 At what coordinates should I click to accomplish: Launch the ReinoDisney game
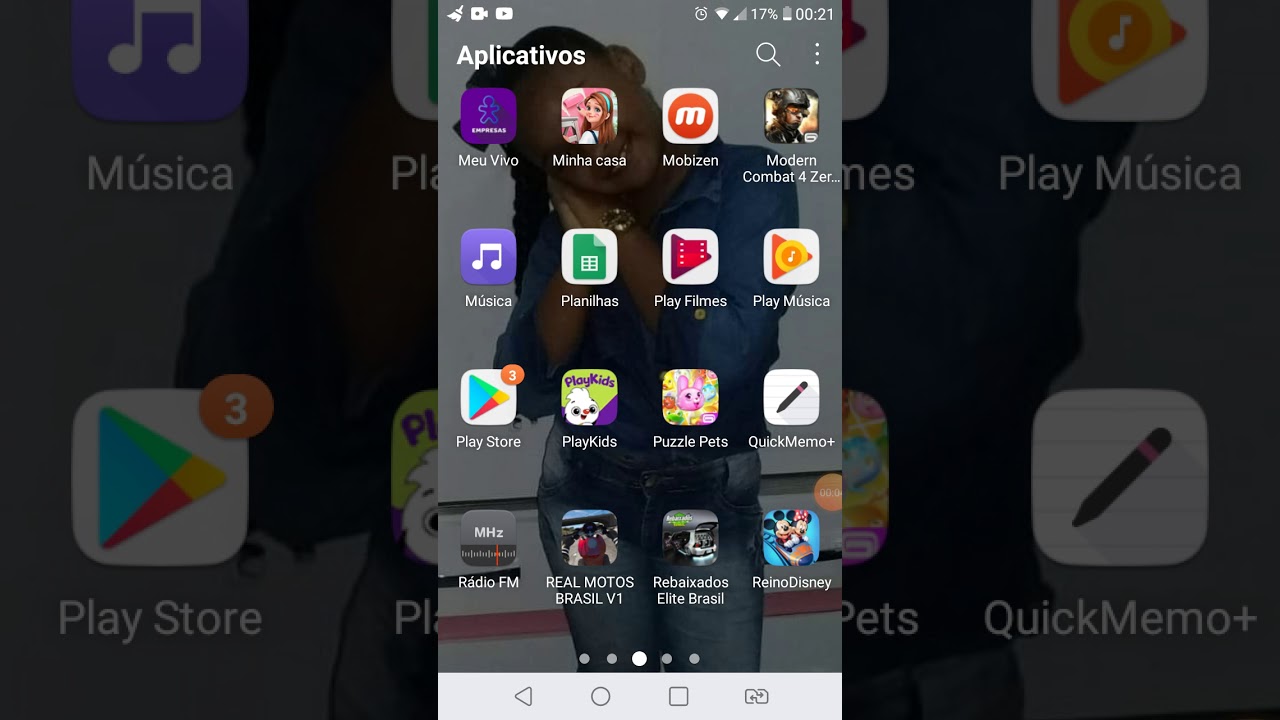coord(791,539)
